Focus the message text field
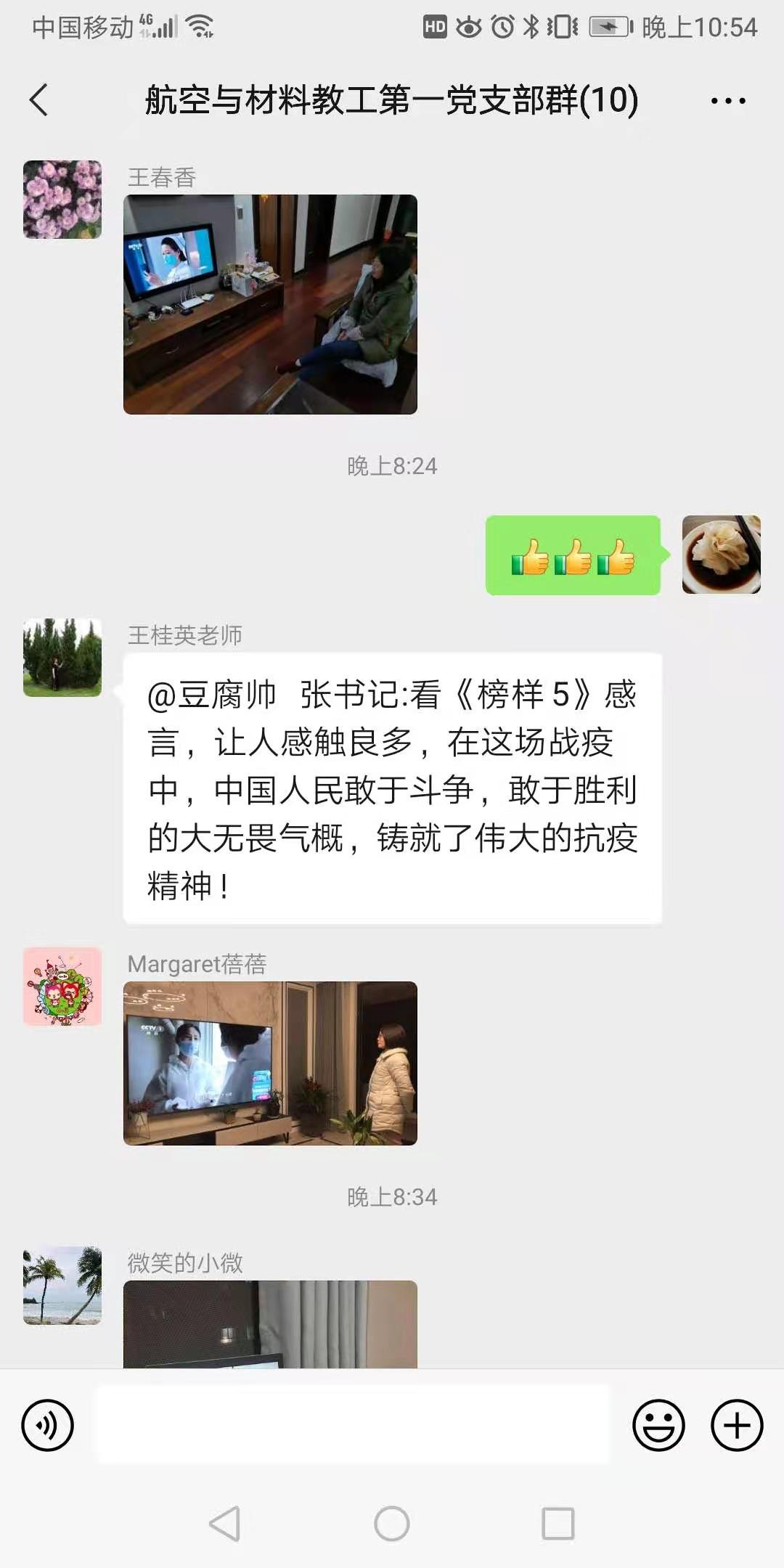The height and width of the screenshot is (1568, 784). point(353,1424)
